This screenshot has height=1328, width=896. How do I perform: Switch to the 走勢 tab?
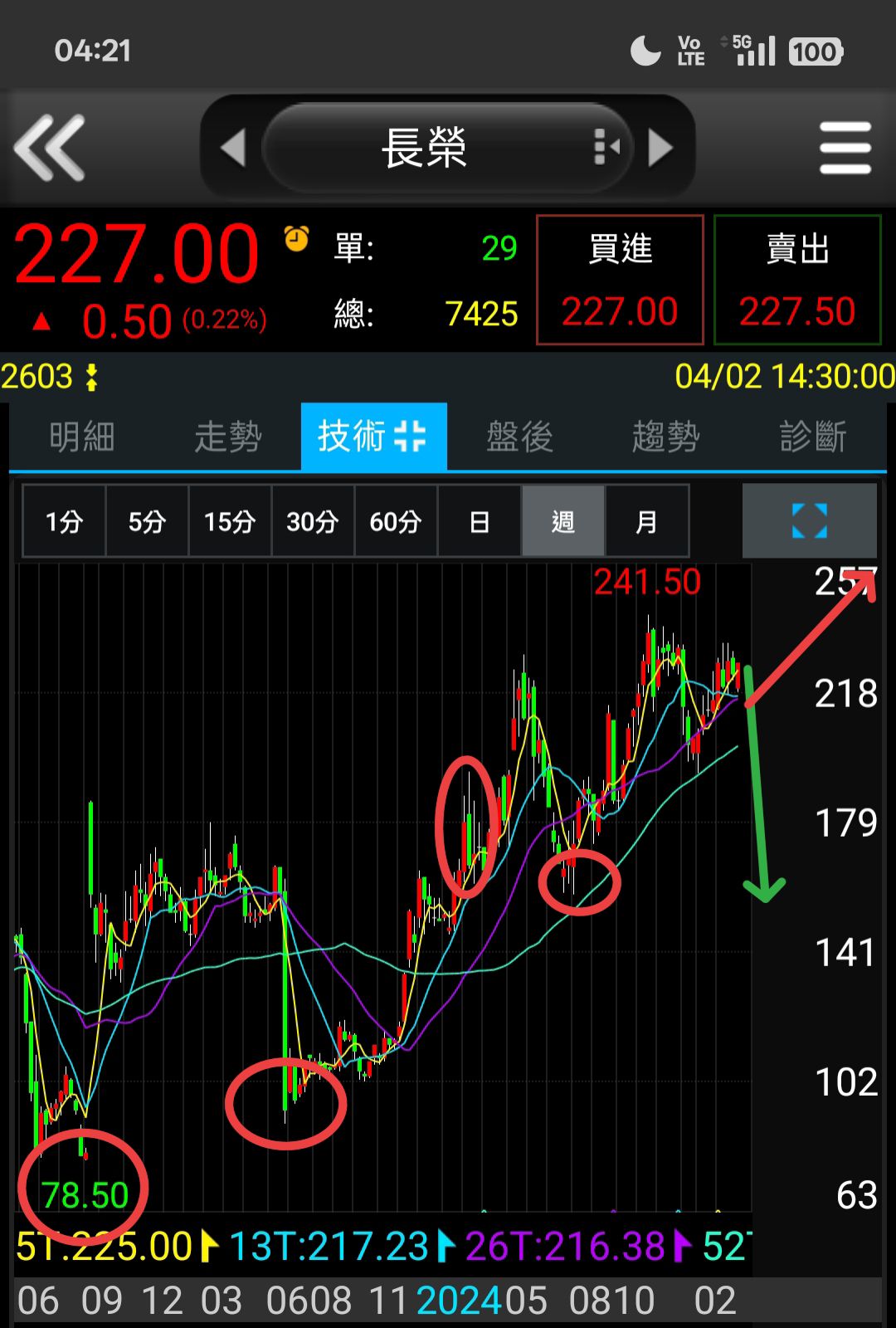pyautogui.click(x=227, y=437)
